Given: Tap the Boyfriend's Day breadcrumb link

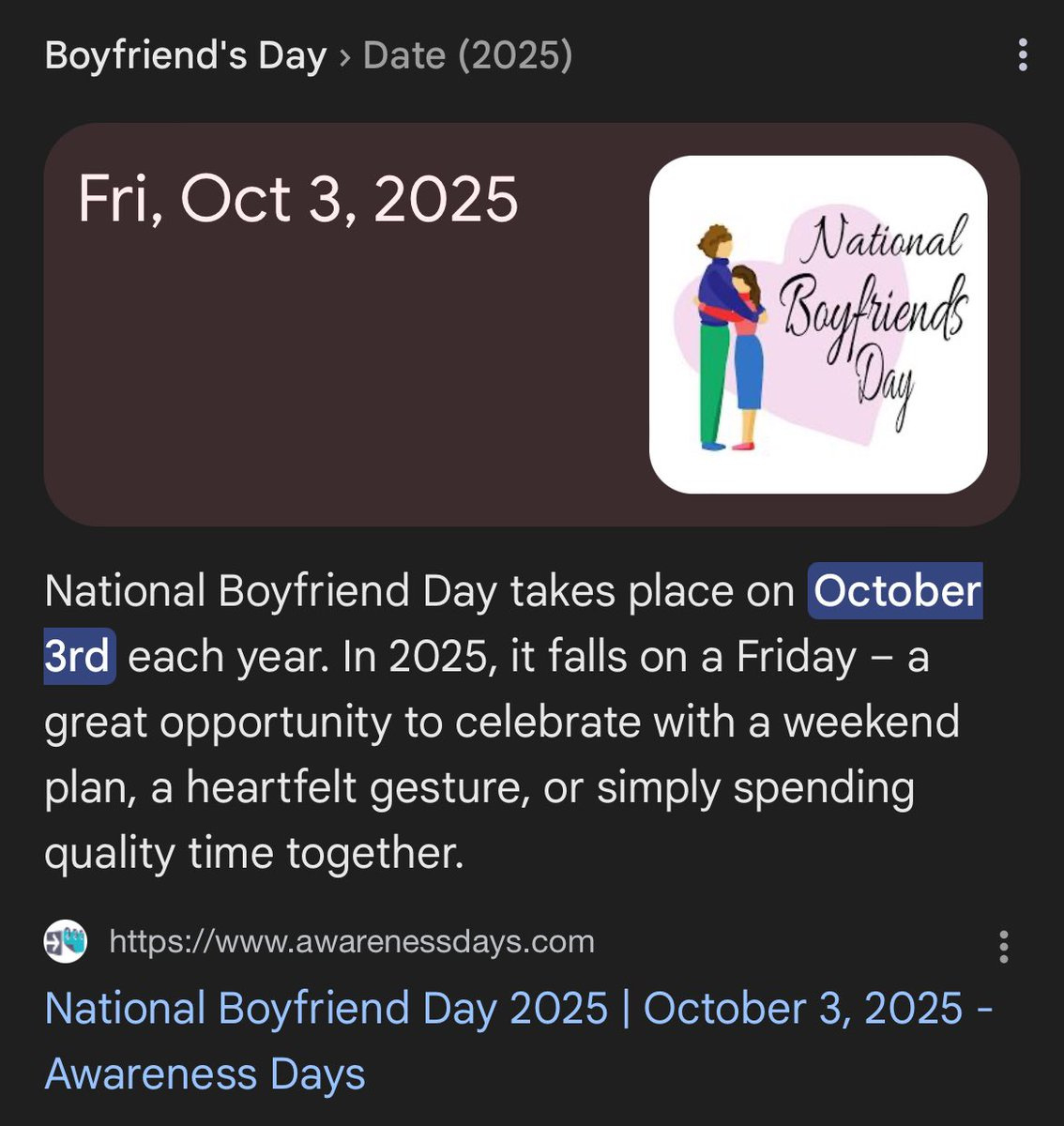Looking at the screenshot, I should coord(185,55).
